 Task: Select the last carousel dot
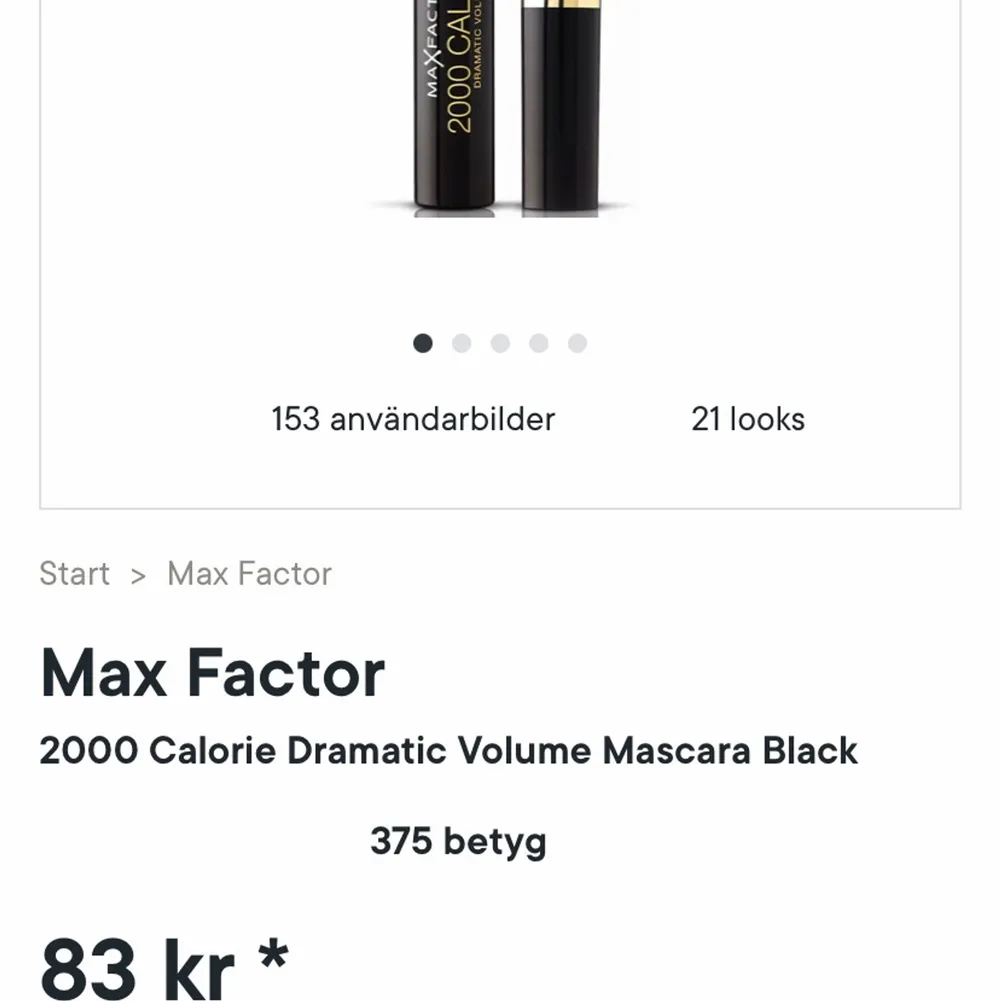575,344
